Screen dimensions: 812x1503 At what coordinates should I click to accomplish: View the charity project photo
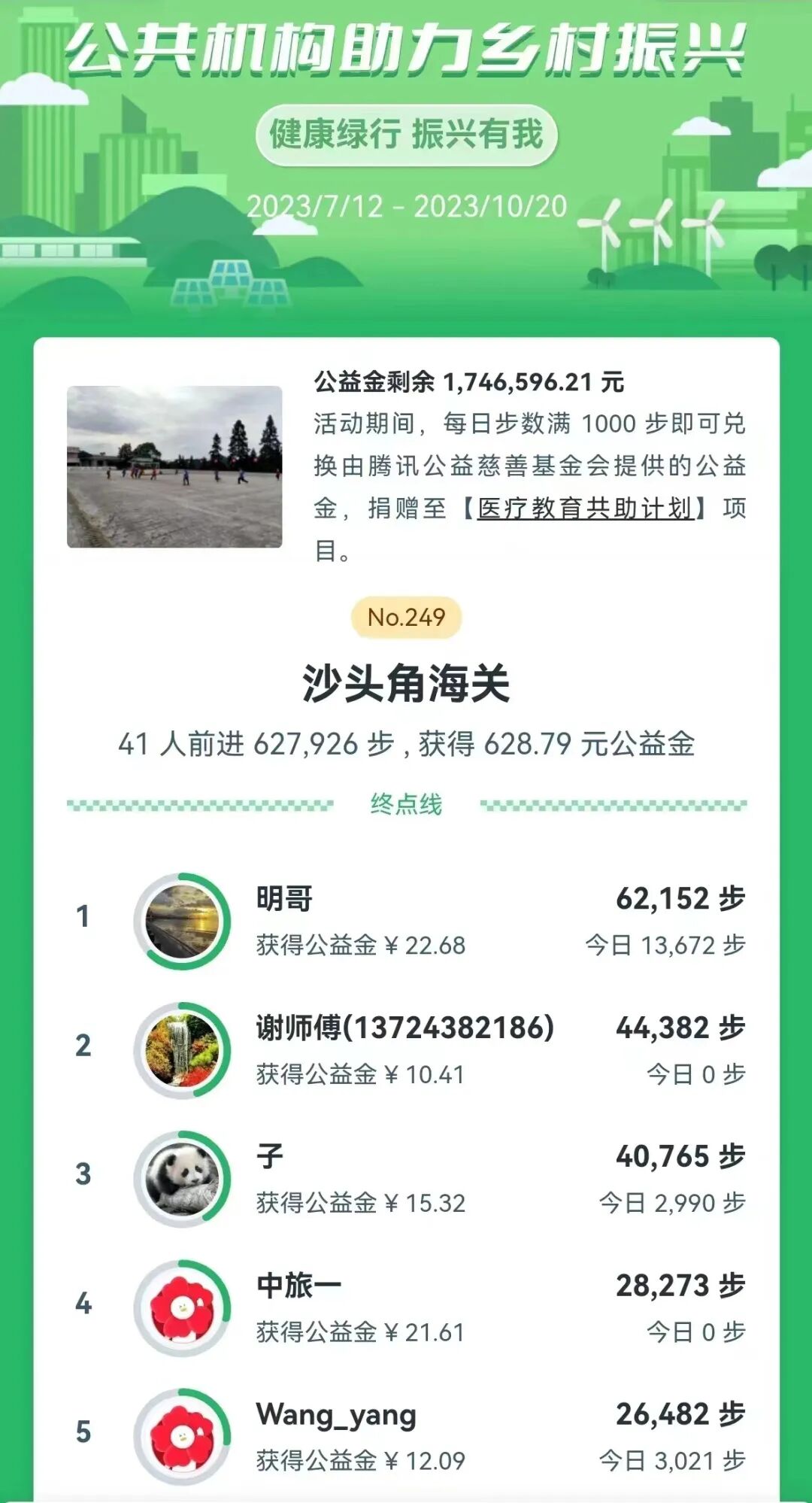pyautogui.click(x=174, y=466)
